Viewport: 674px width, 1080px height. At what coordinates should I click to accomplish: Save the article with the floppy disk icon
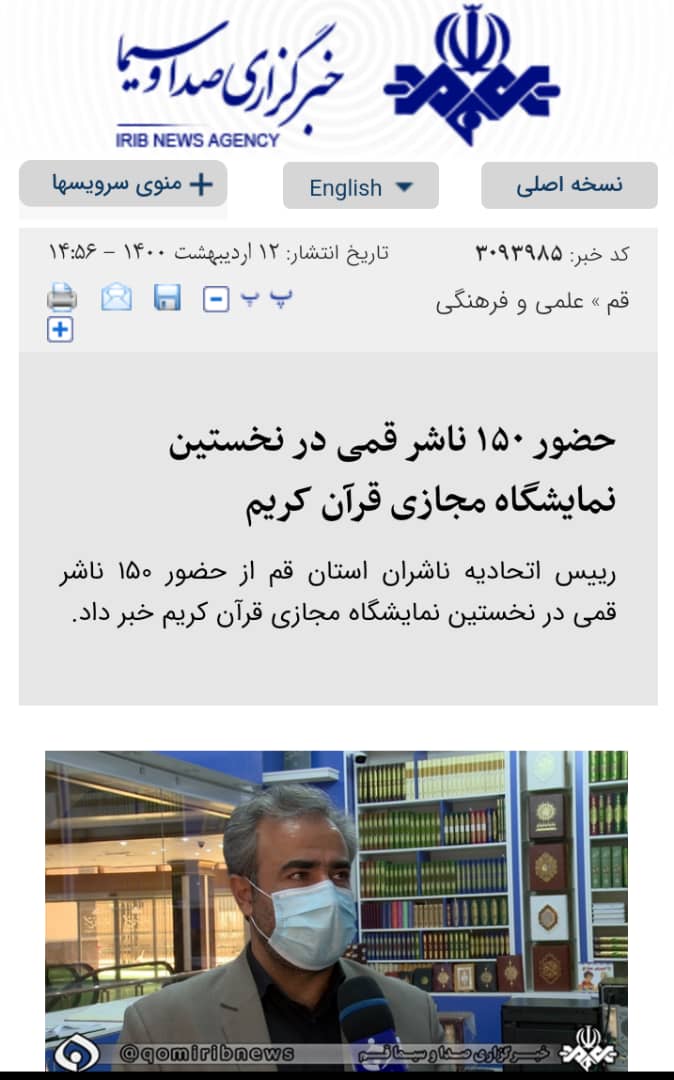pyautogui.click(x=167, y=297)
